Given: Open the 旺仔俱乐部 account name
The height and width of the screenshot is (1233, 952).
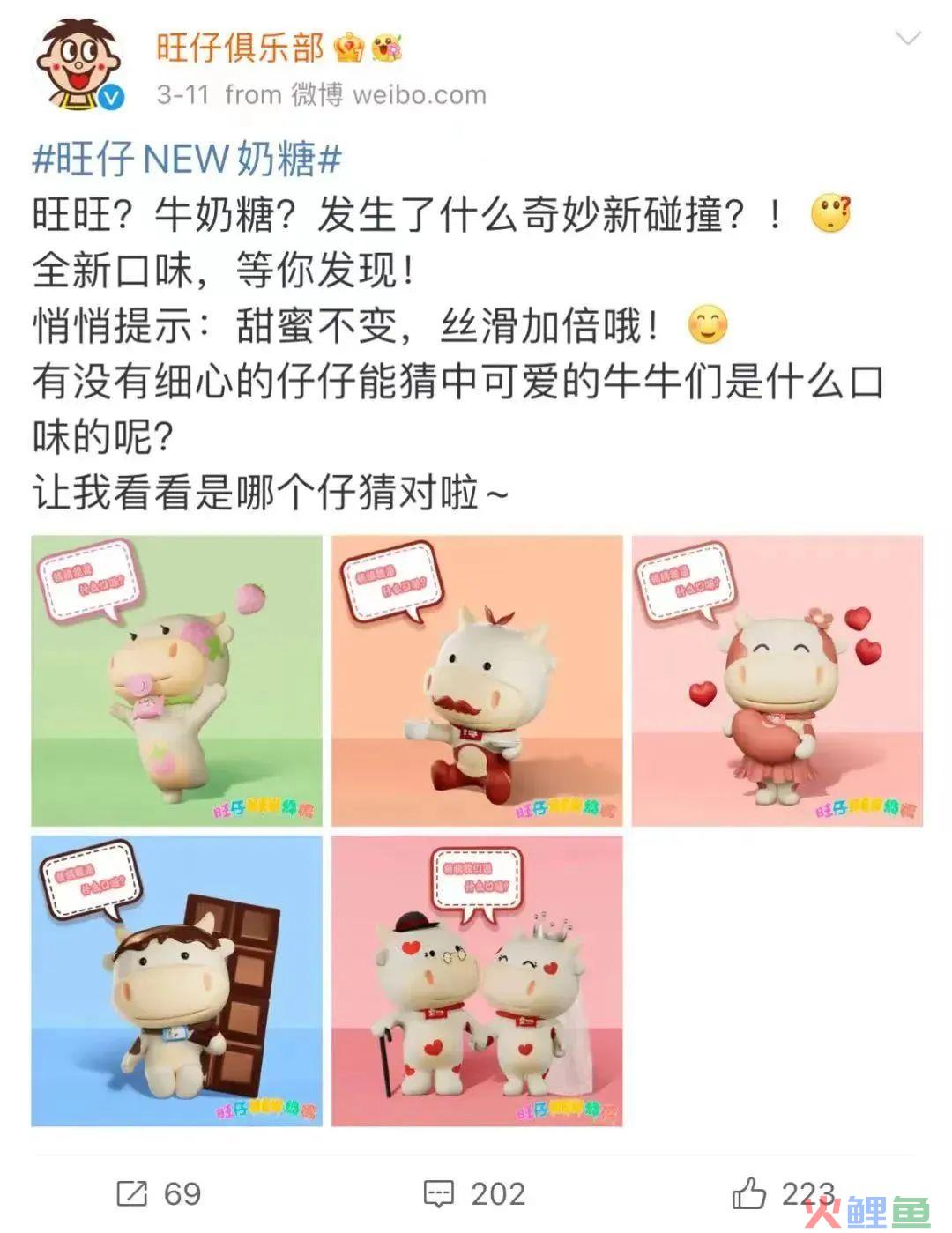Looking at the screenshot, I should [240, 48].
